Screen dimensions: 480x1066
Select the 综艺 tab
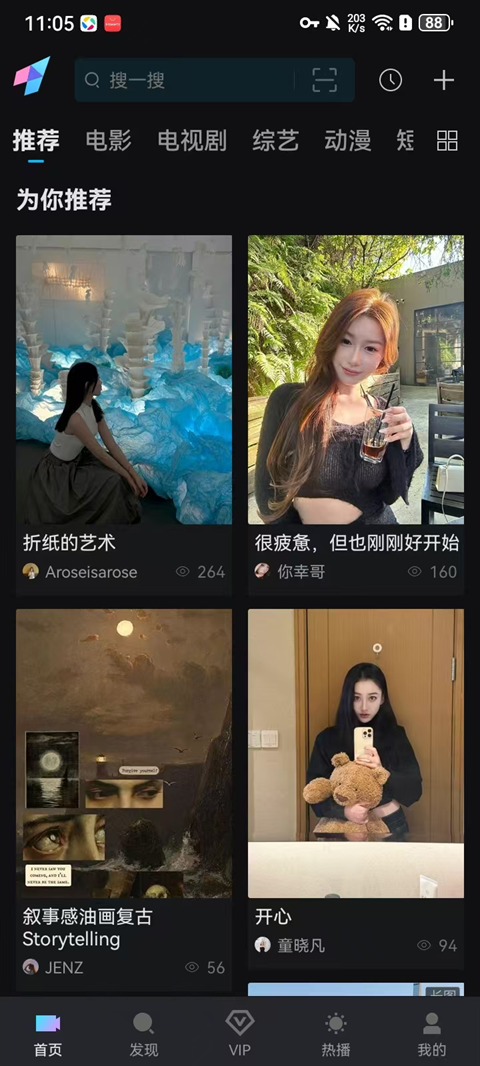point(275,141)
